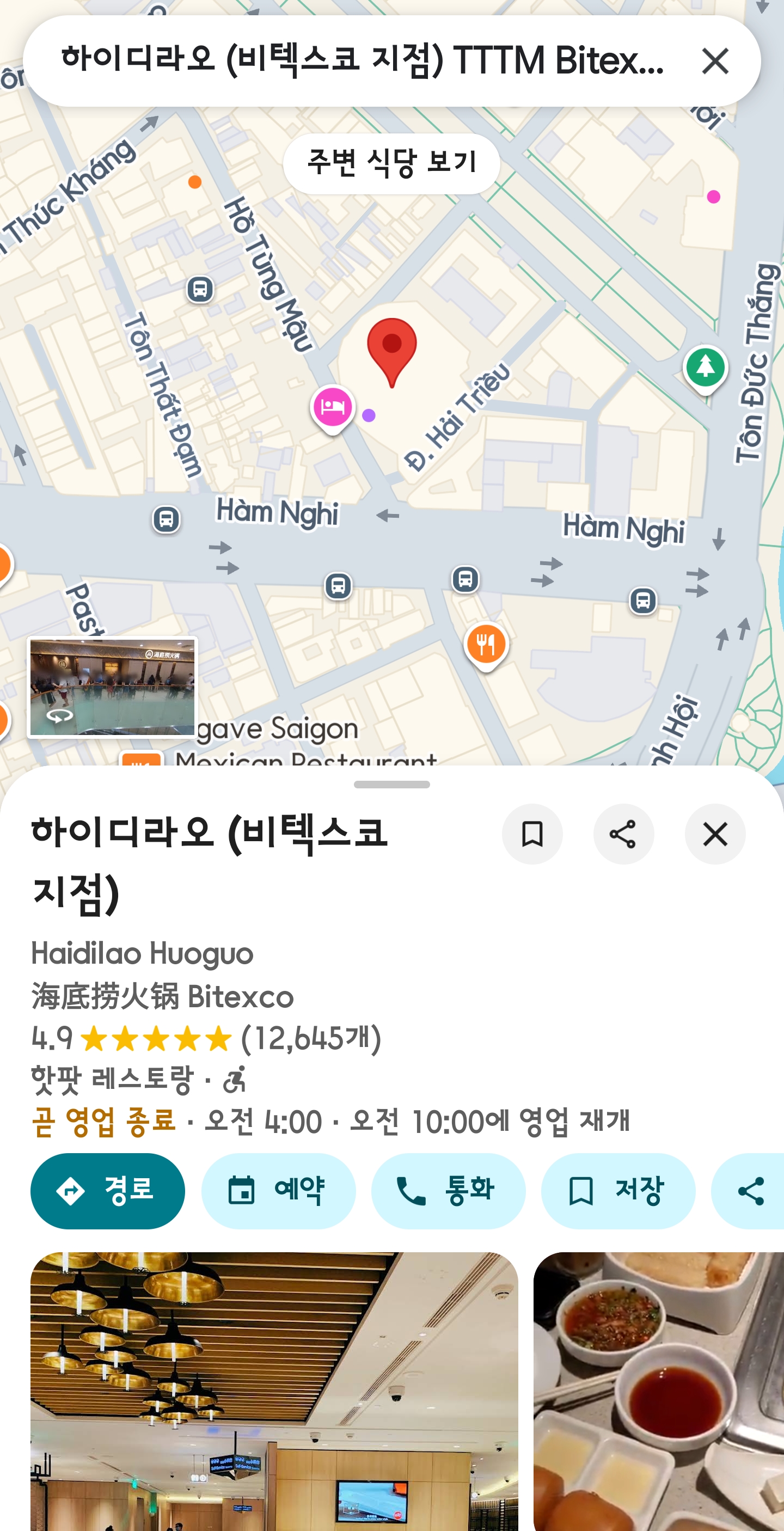Open the reviews via the 4.9 star rating
This screenshot has height=1531, width=784.
point(206,1039)
